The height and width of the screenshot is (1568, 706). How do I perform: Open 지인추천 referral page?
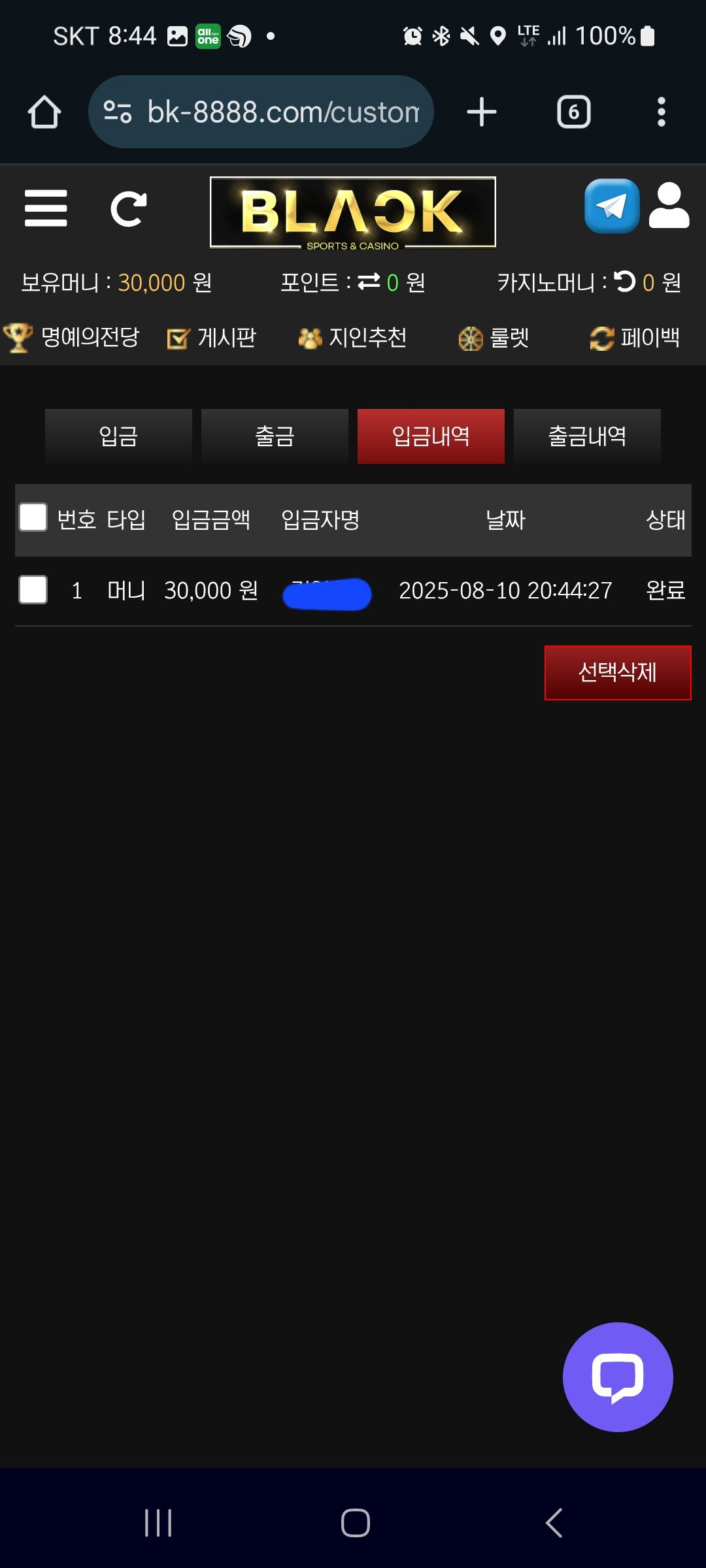(353, 338)
